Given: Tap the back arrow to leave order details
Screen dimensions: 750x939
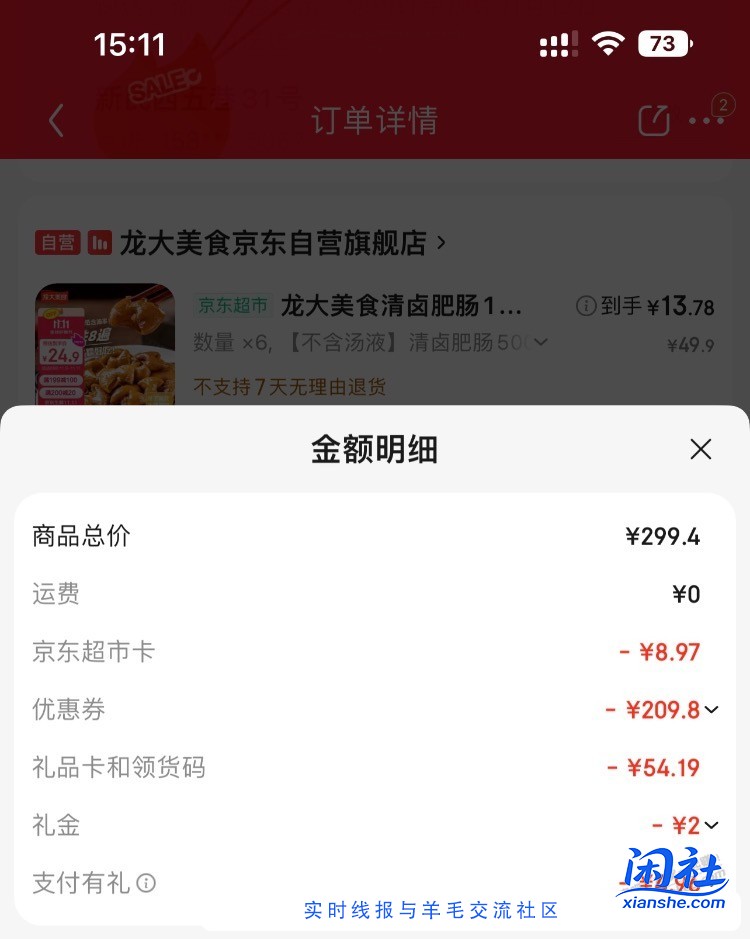Looking at the screenshot, I should point(55,120).
